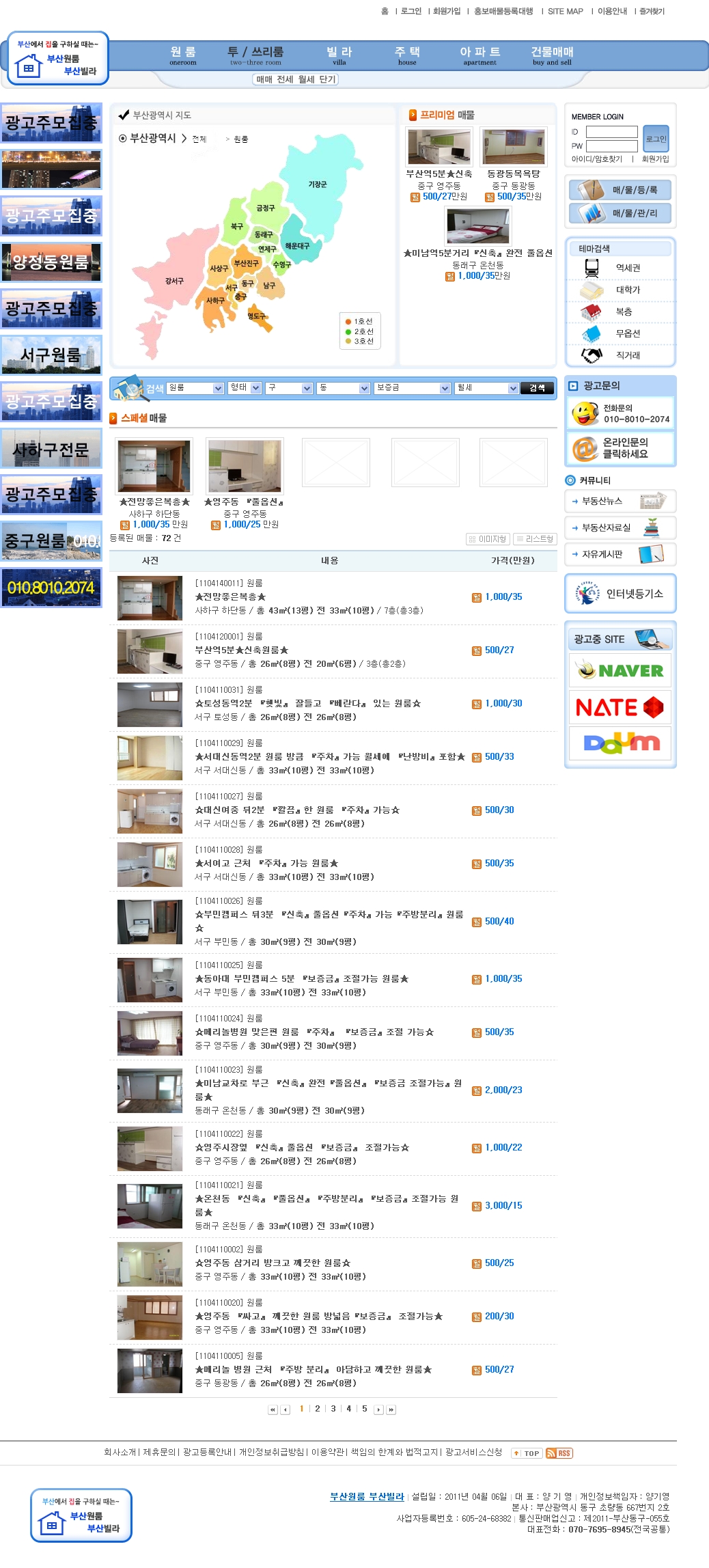This screenshot has width=709, height=1568.
Task: Open premium listing 부산역5분★신축
Action: (439, 174)
